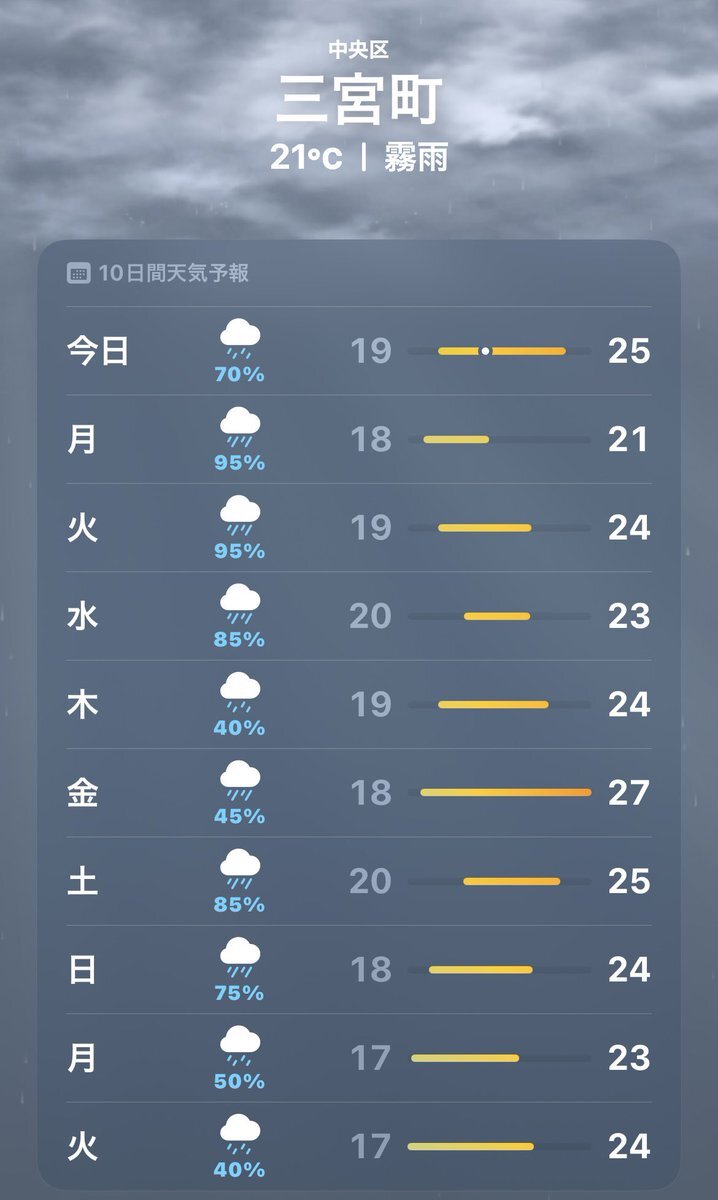Select the 火 row with low 17
The width and height of the screenshot is (718, 1200).
tap(359, 1146)
